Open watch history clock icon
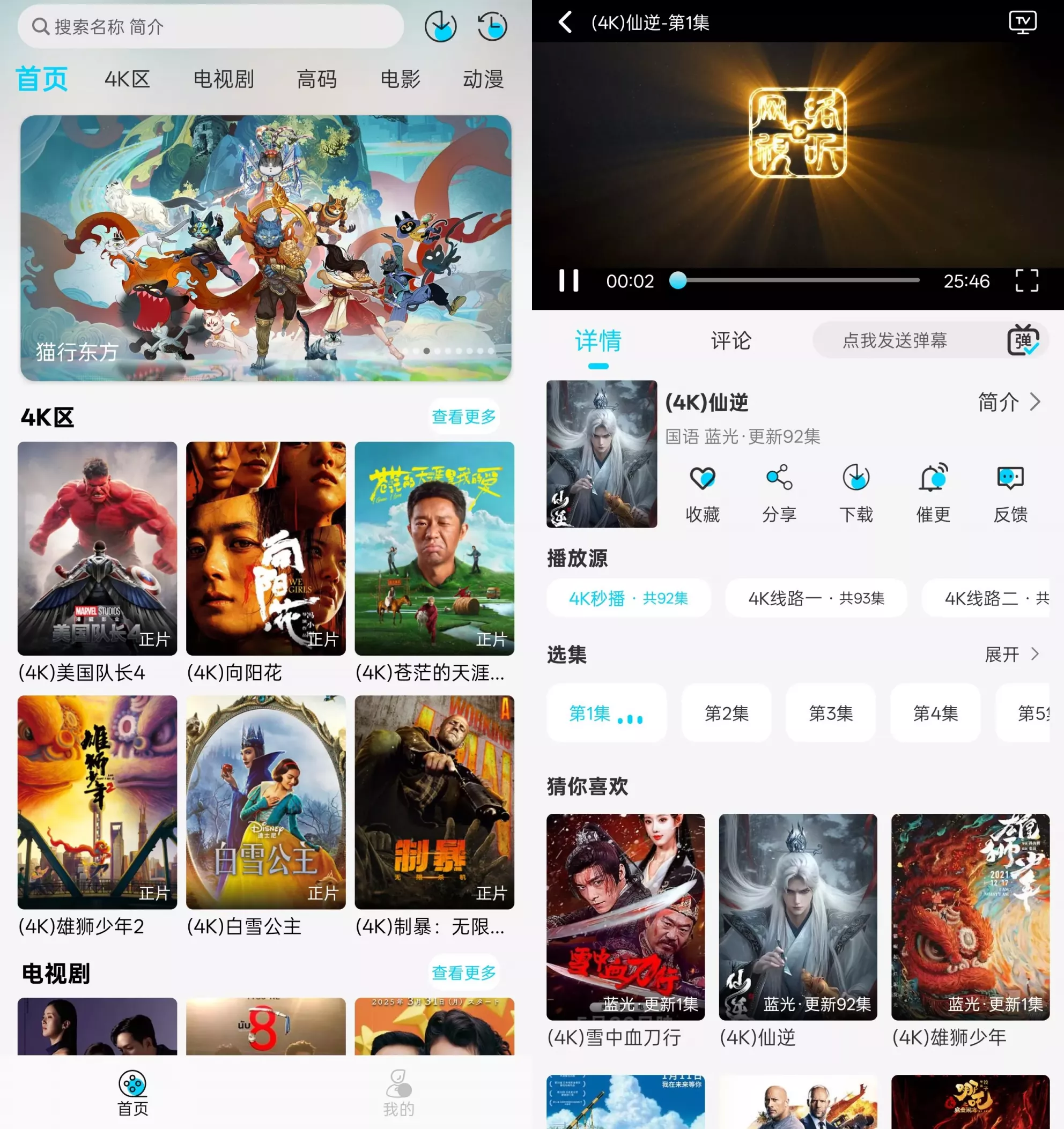 coord(492,26)
